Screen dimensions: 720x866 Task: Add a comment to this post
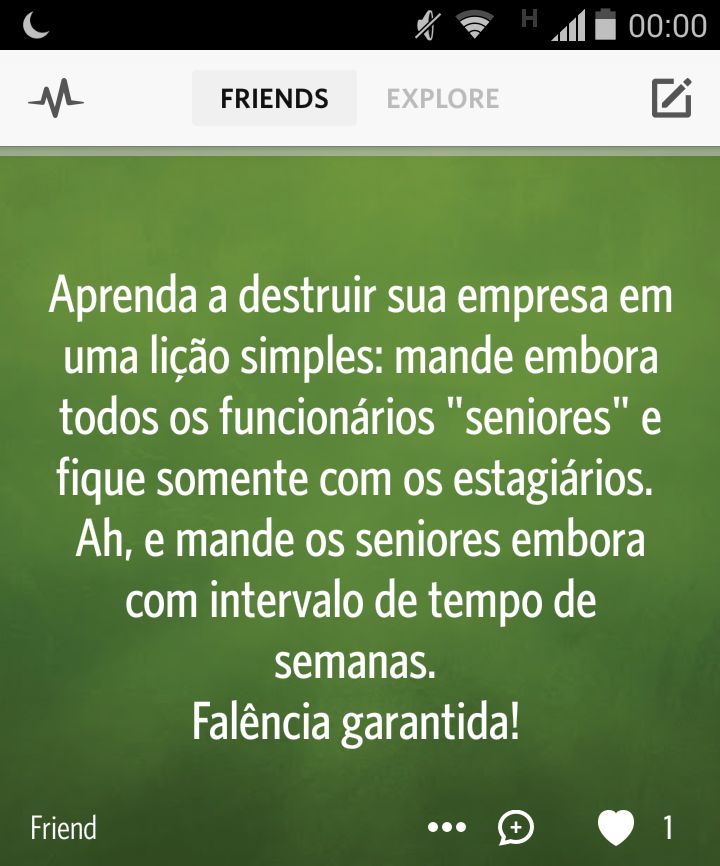coord(516,827)
